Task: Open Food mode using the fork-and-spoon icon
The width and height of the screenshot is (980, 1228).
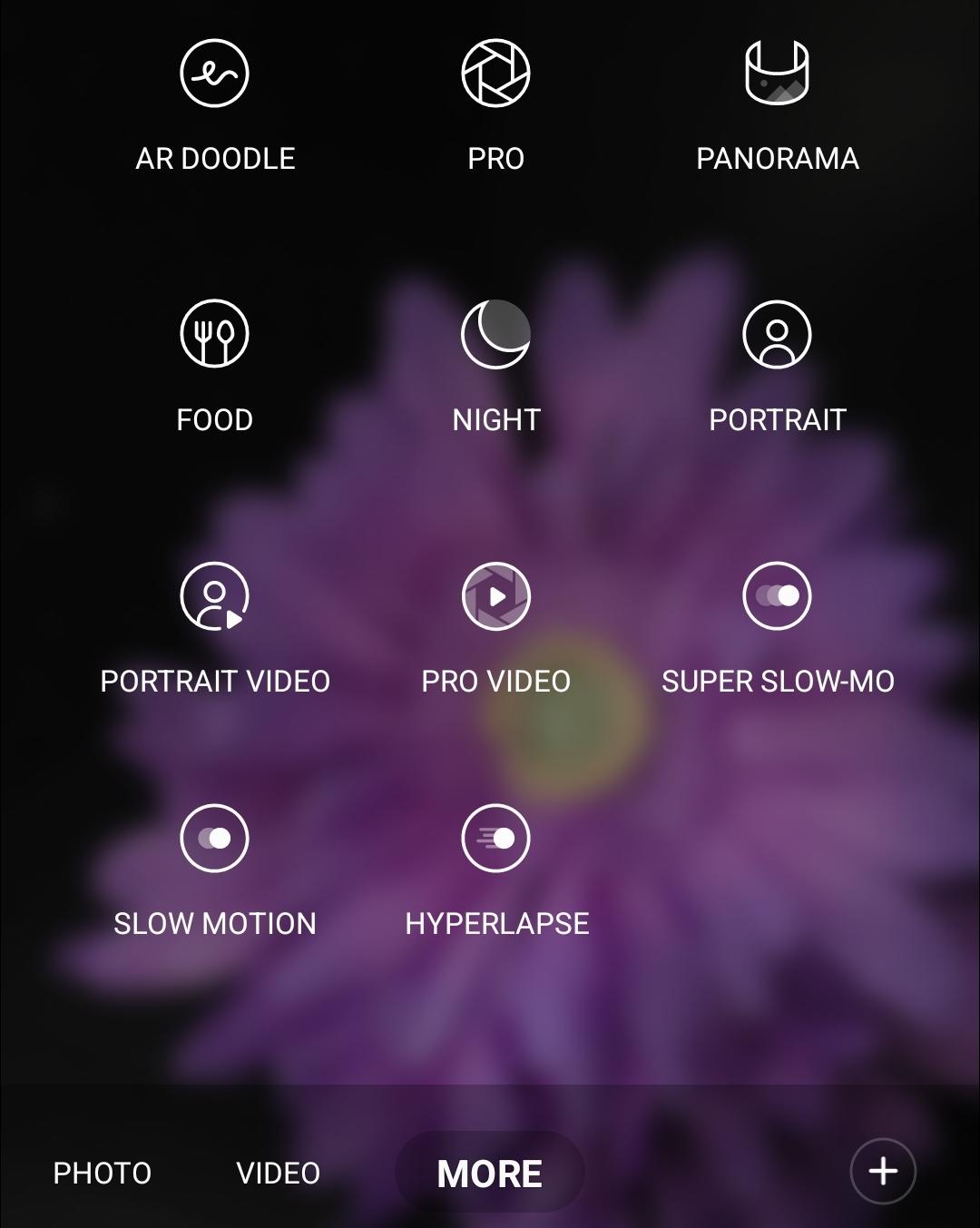Action: pyautogui.click(x=214, y=335)
